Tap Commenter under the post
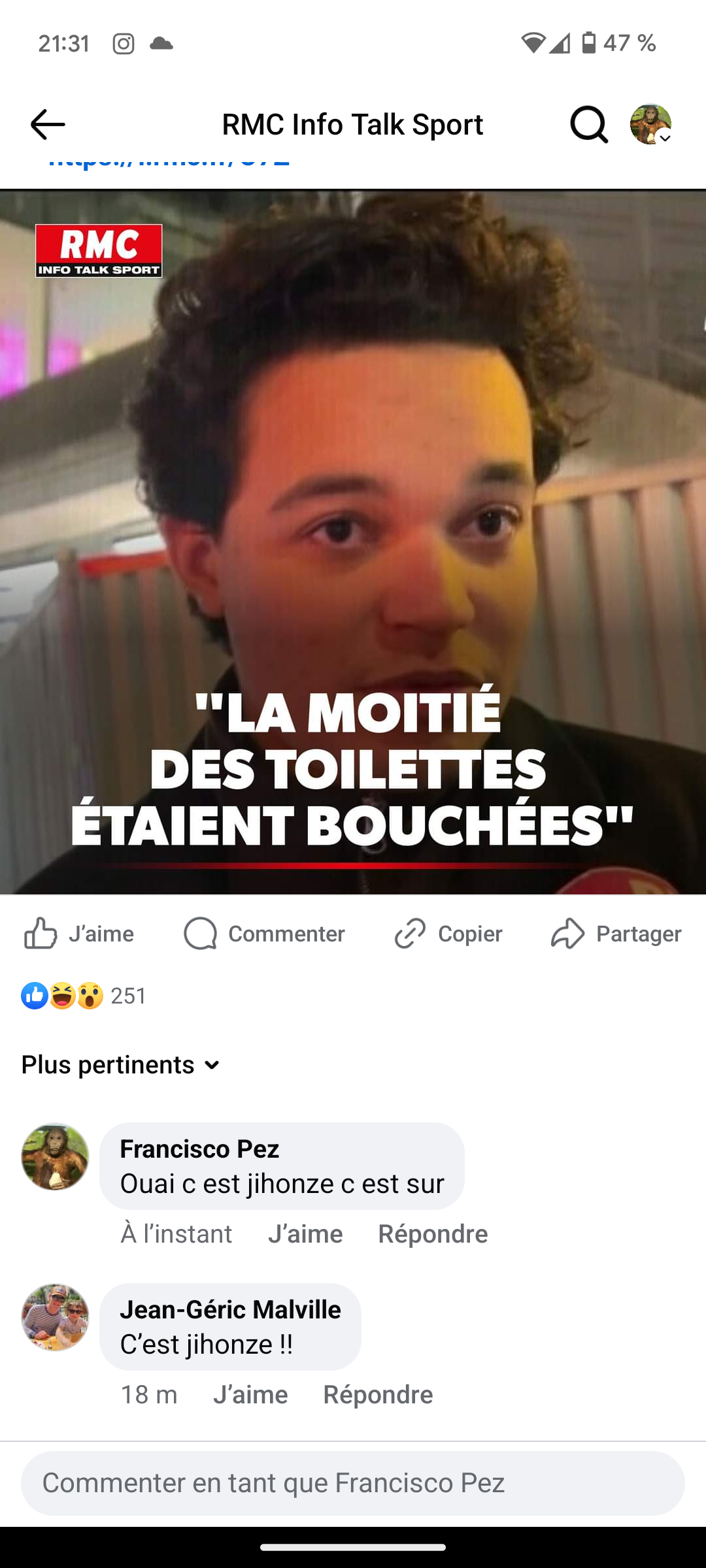This screenshot has width=706, height=1568. 264,934
